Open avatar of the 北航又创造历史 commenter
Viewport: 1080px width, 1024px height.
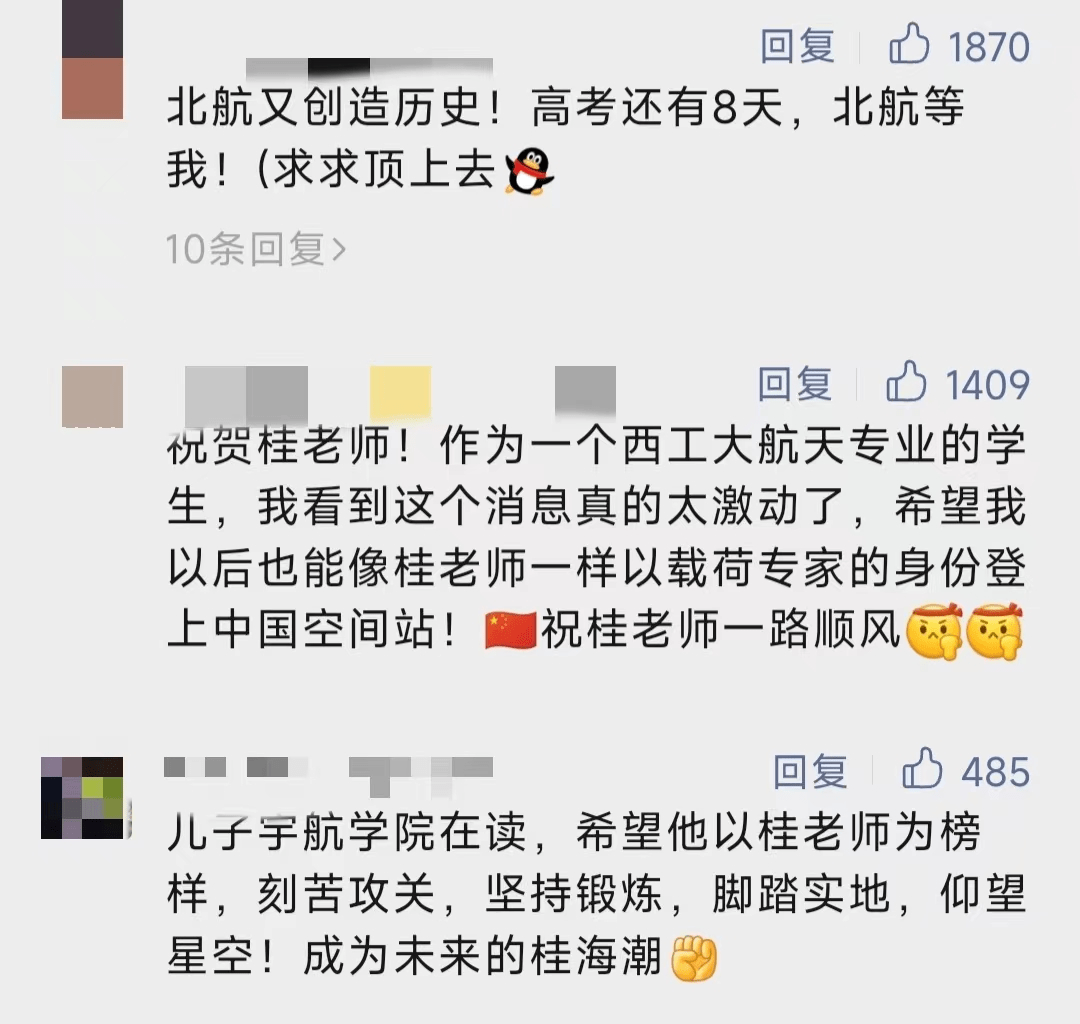tap(92, 62)
